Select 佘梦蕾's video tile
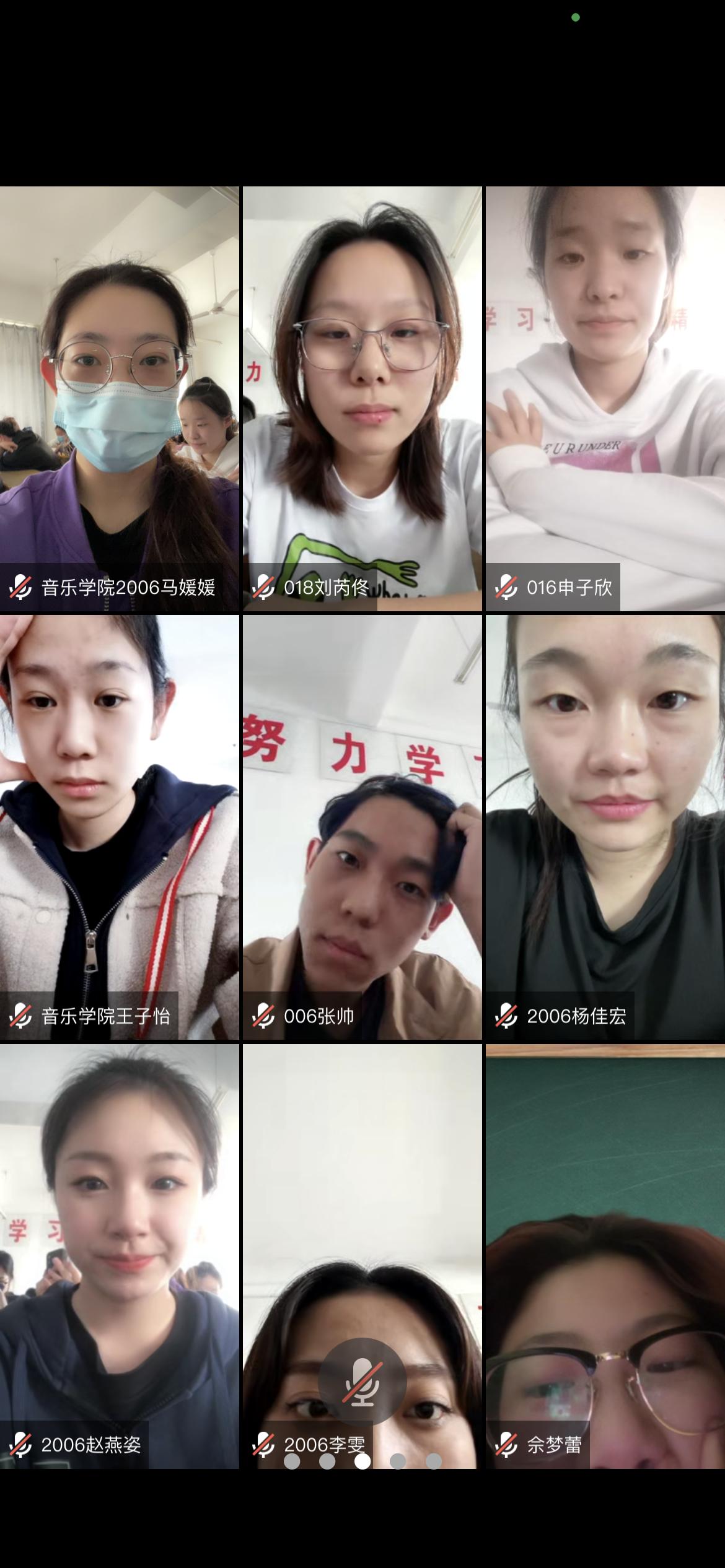The width and height of the screenshot is (725, 1568). [605, 1256]
